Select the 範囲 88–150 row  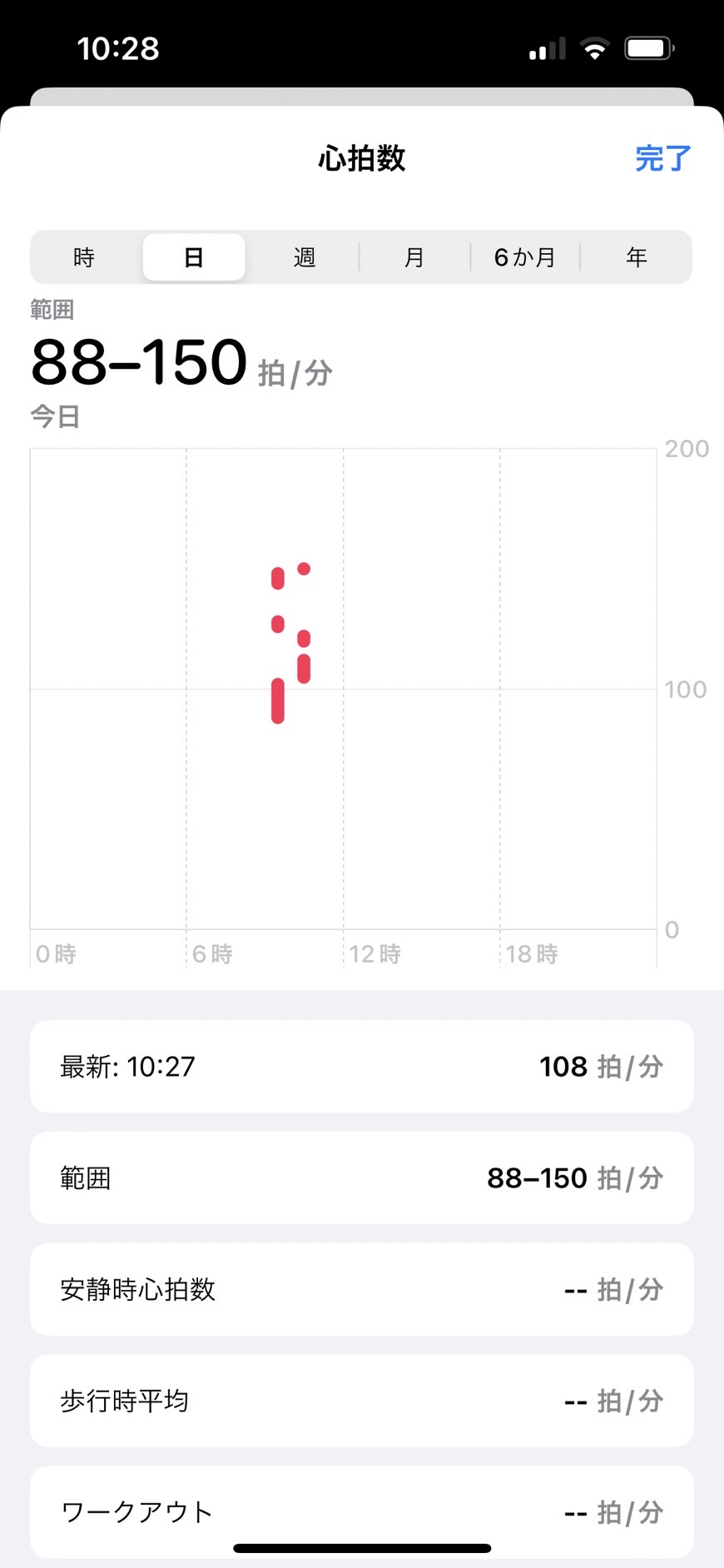point(362,1177)
